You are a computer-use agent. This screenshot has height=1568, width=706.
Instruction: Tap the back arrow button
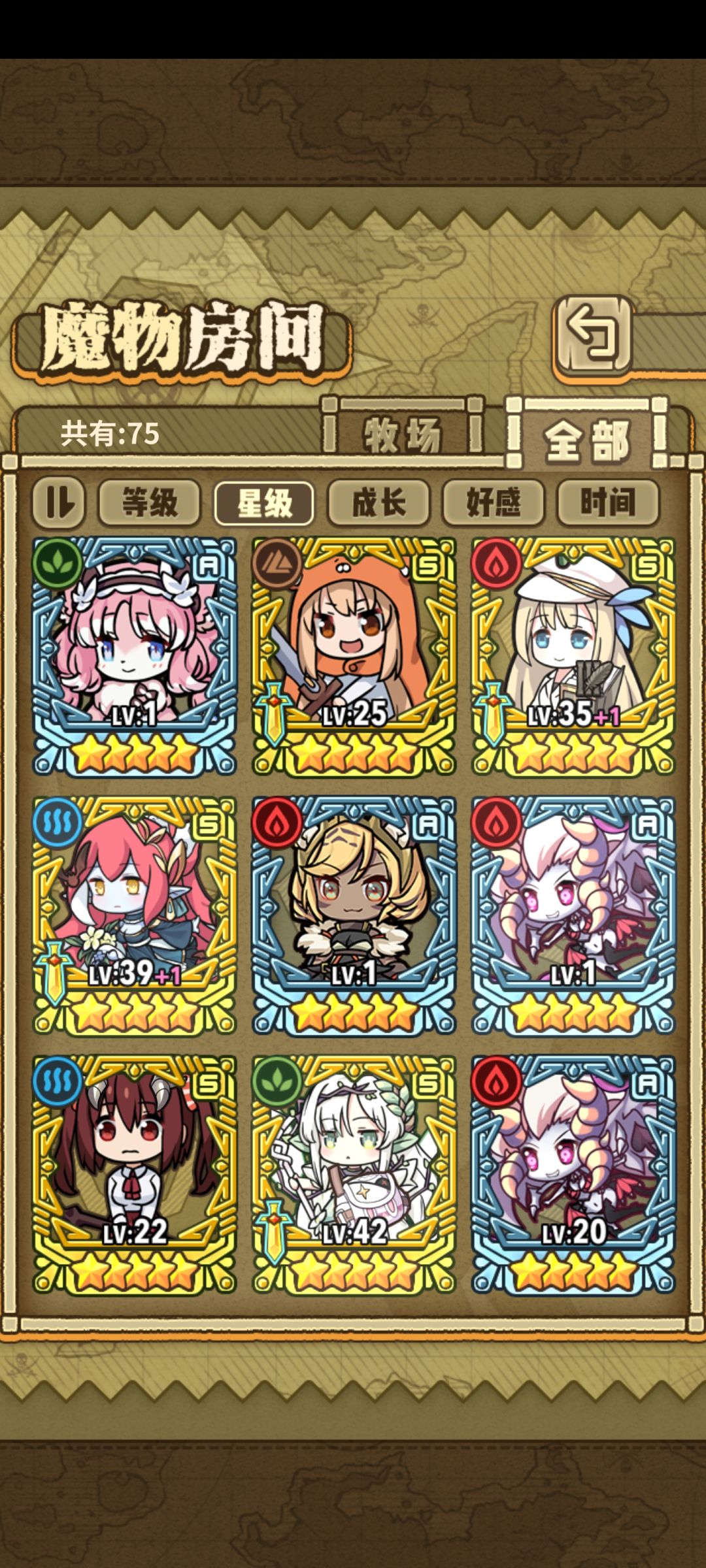[594, 338]
